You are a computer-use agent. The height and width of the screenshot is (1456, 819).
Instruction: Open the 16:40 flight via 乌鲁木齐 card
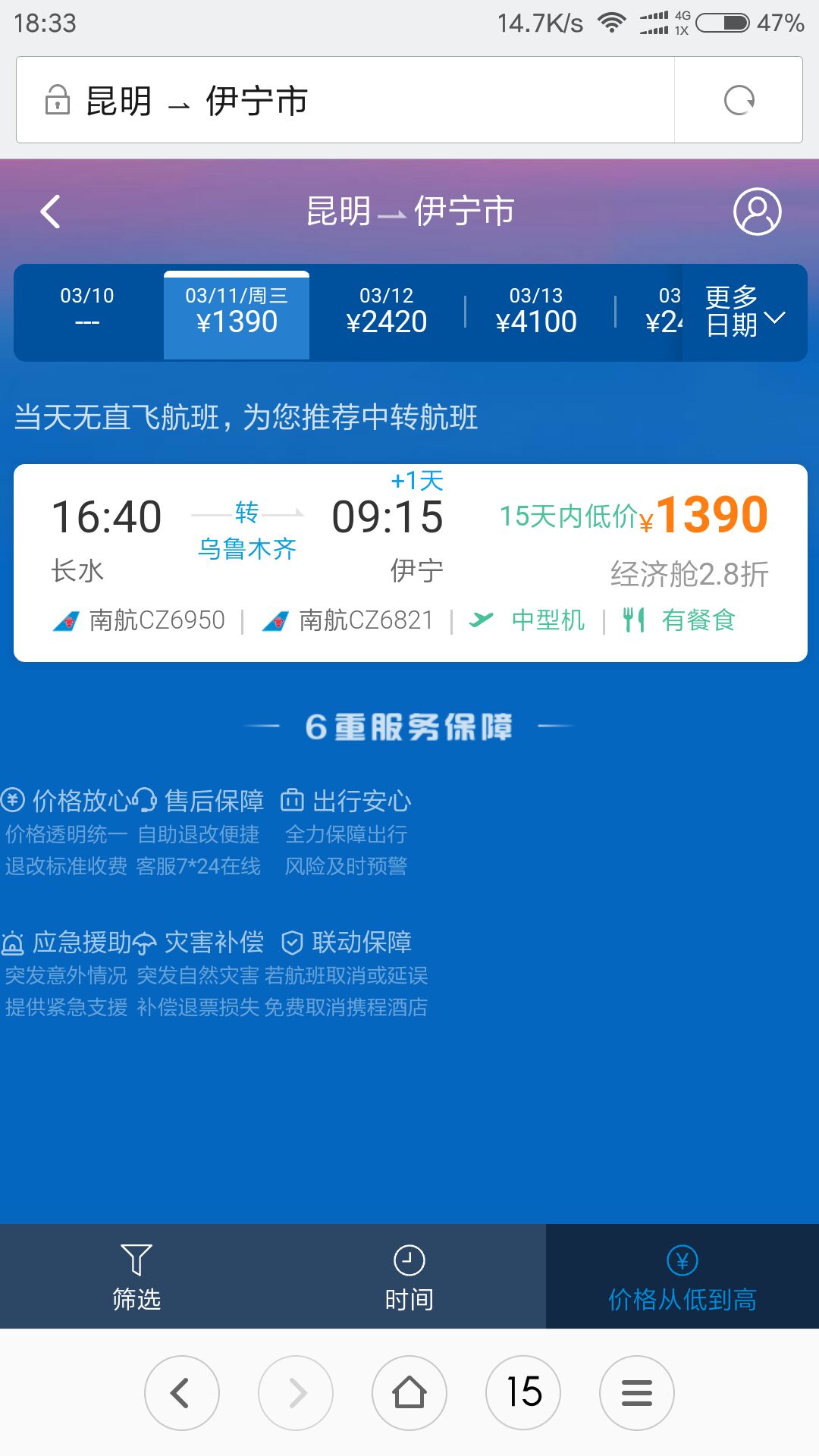coord(410,563)
